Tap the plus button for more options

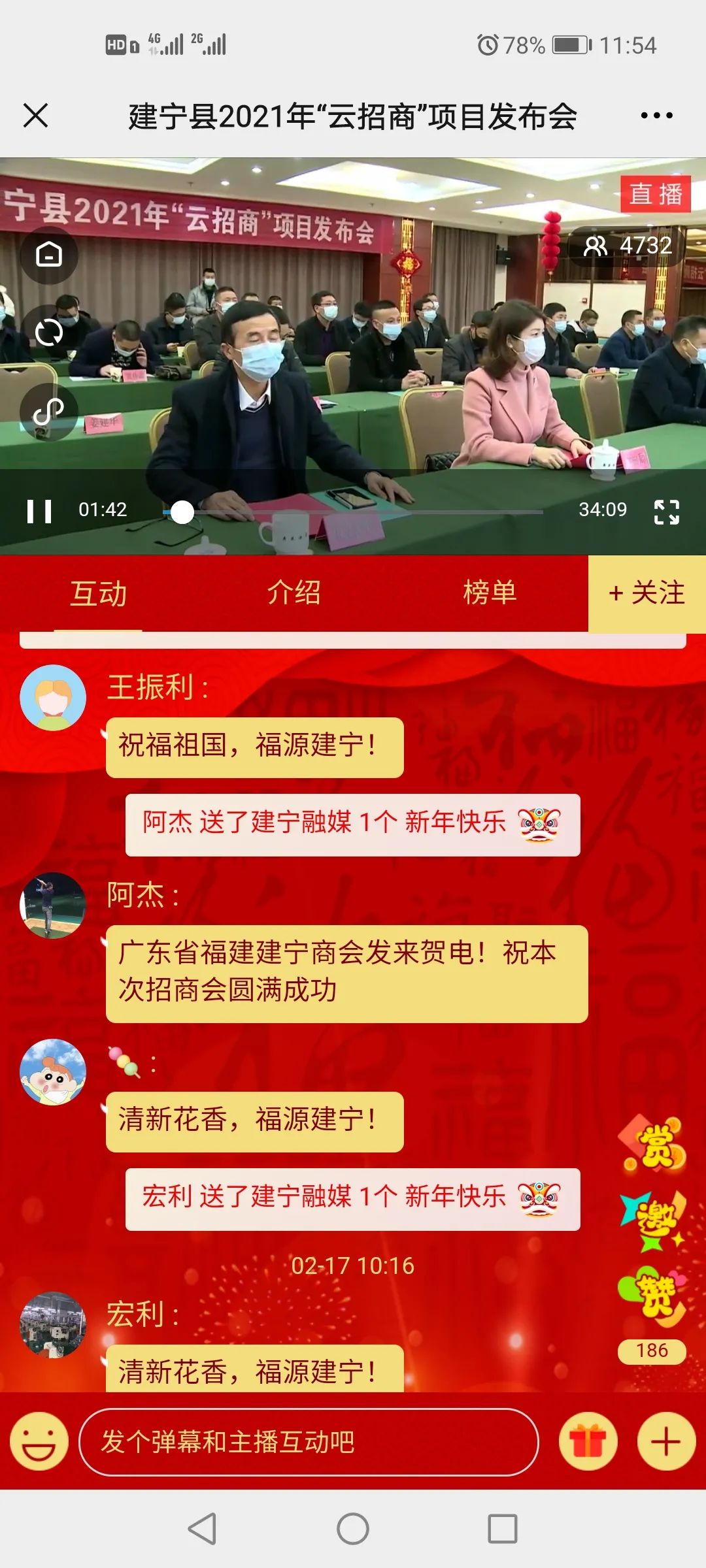pyautogui.click(x=665, y=1442)
